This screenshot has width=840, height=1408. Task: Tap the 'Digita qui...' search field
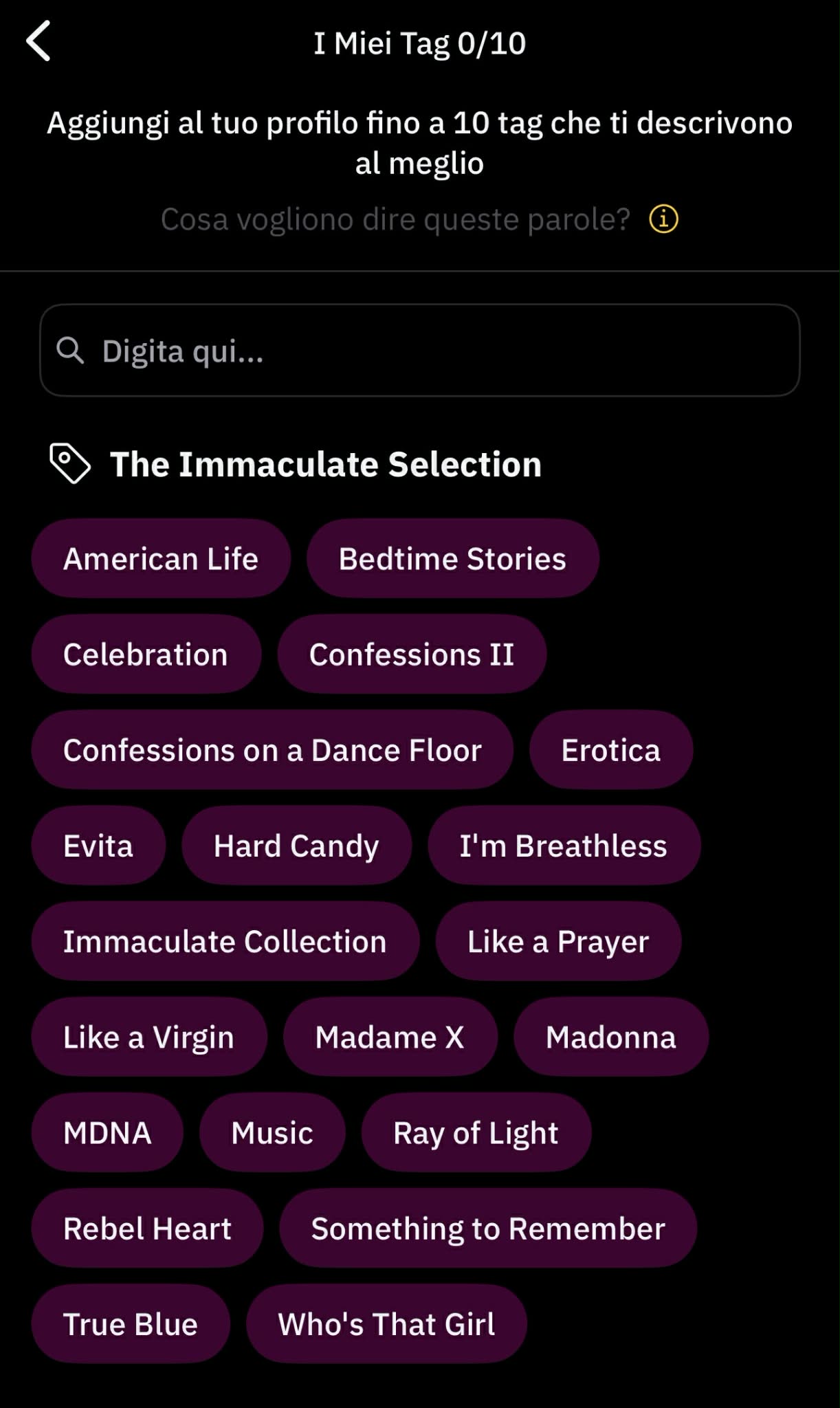tap(419, 351)
